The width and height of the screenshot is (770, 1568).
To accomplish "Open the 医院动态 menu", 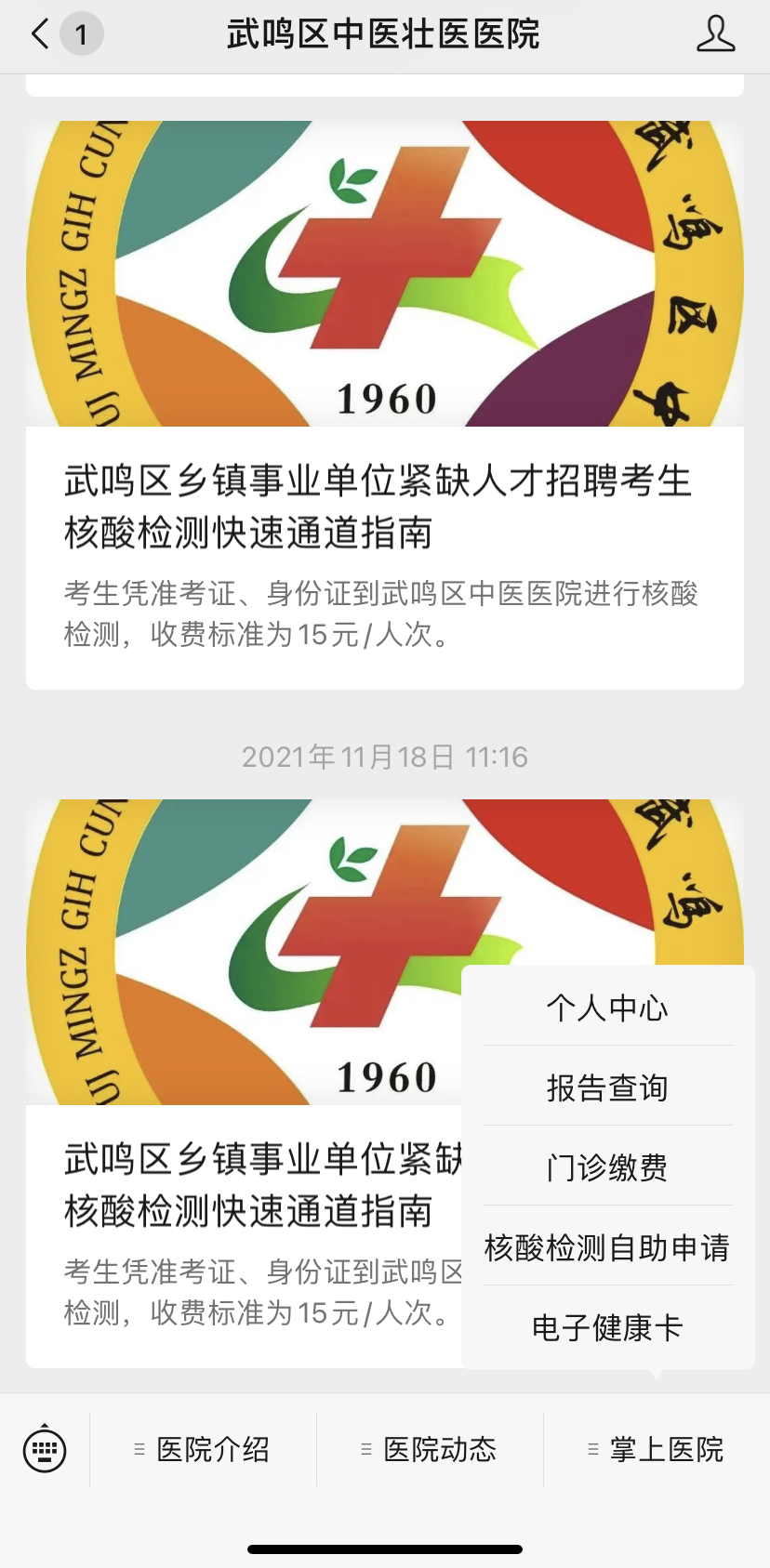I will point(430,1449).
